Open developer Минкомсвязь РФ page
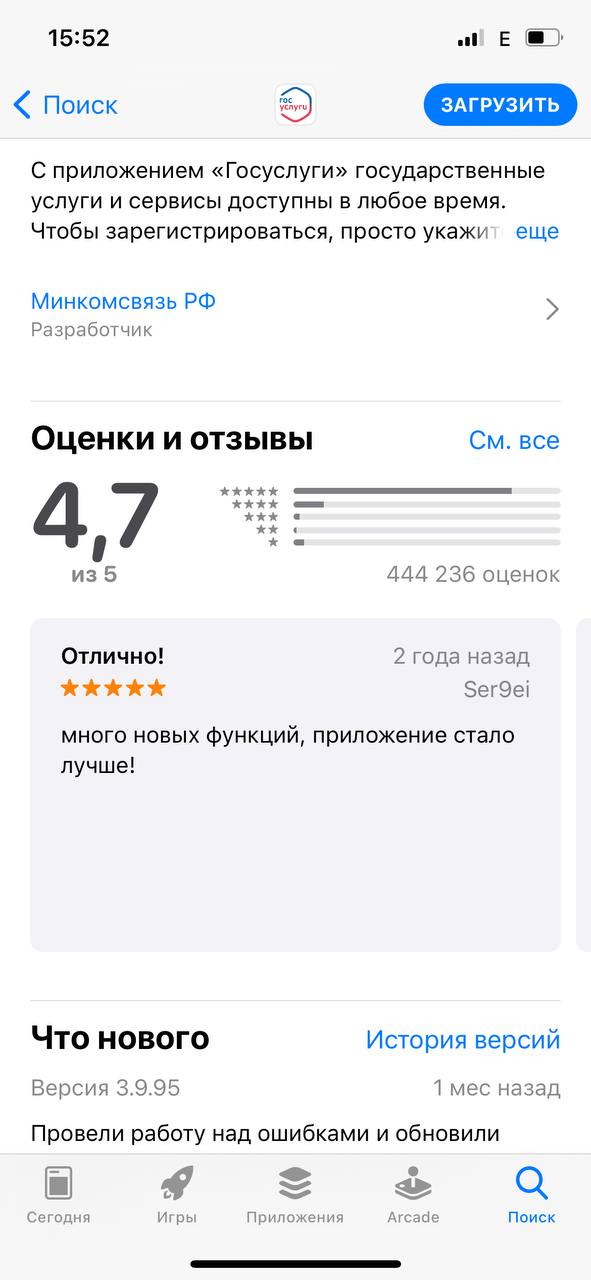 [295, 314]
